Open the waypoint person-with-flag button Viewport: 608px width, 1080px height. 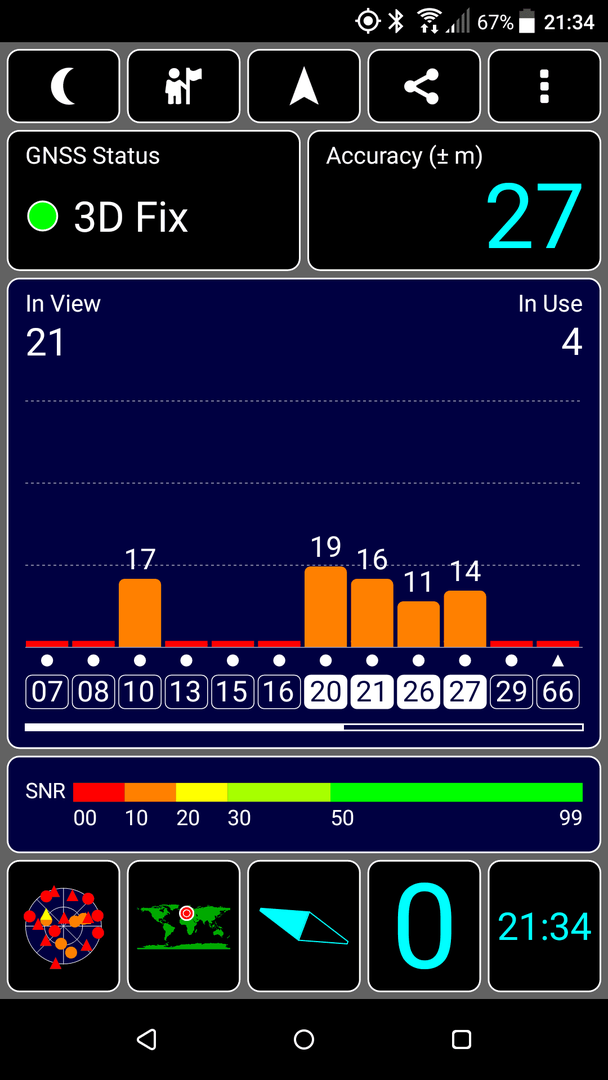184,86
